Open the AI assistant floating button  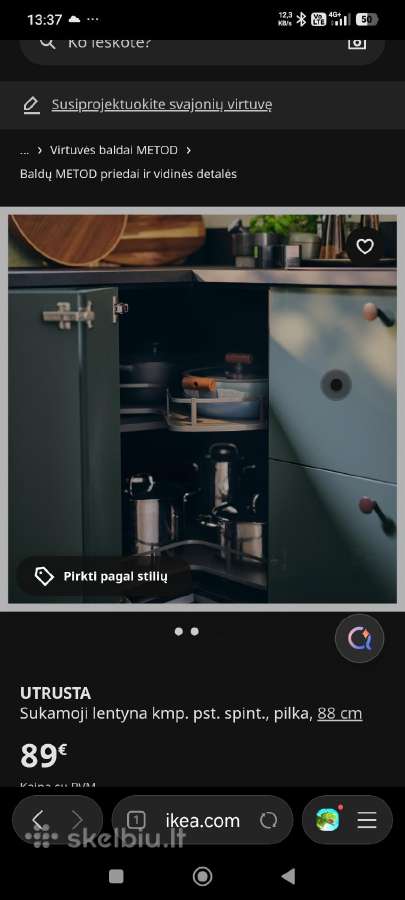tap(360, 639)
